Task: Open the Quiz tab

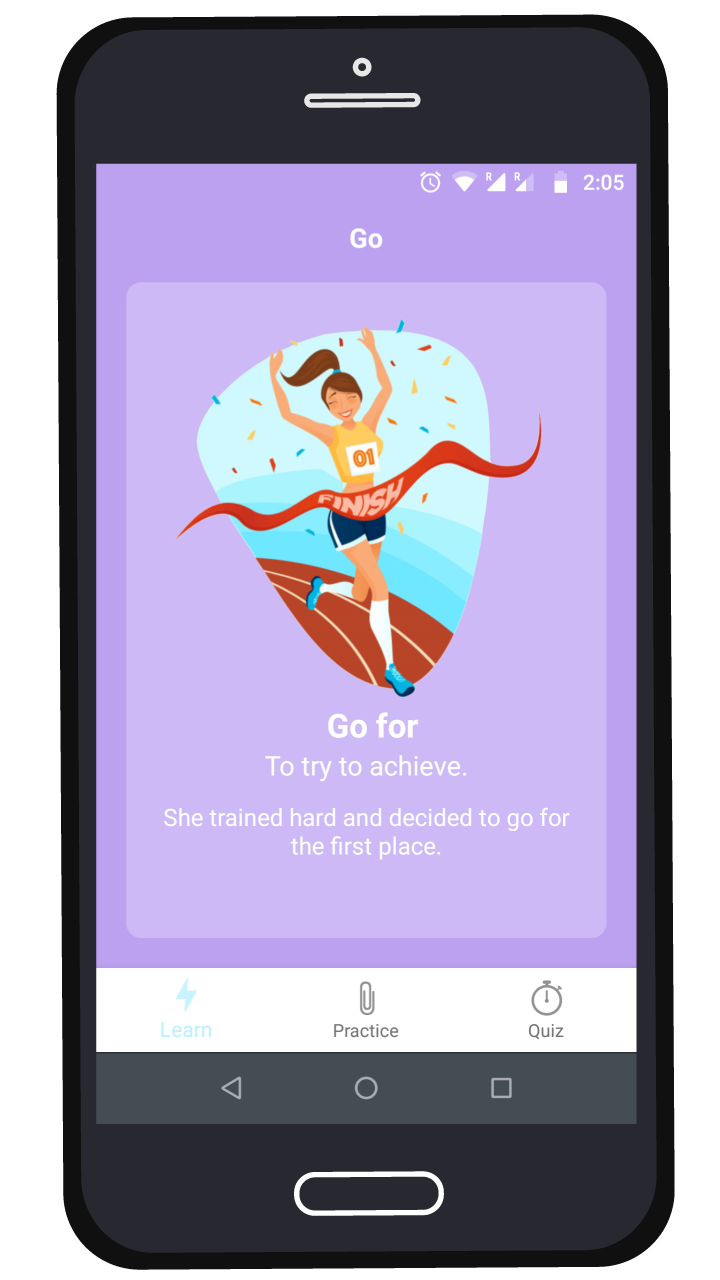Action: pyautogui.click(x=546, y=1010)
